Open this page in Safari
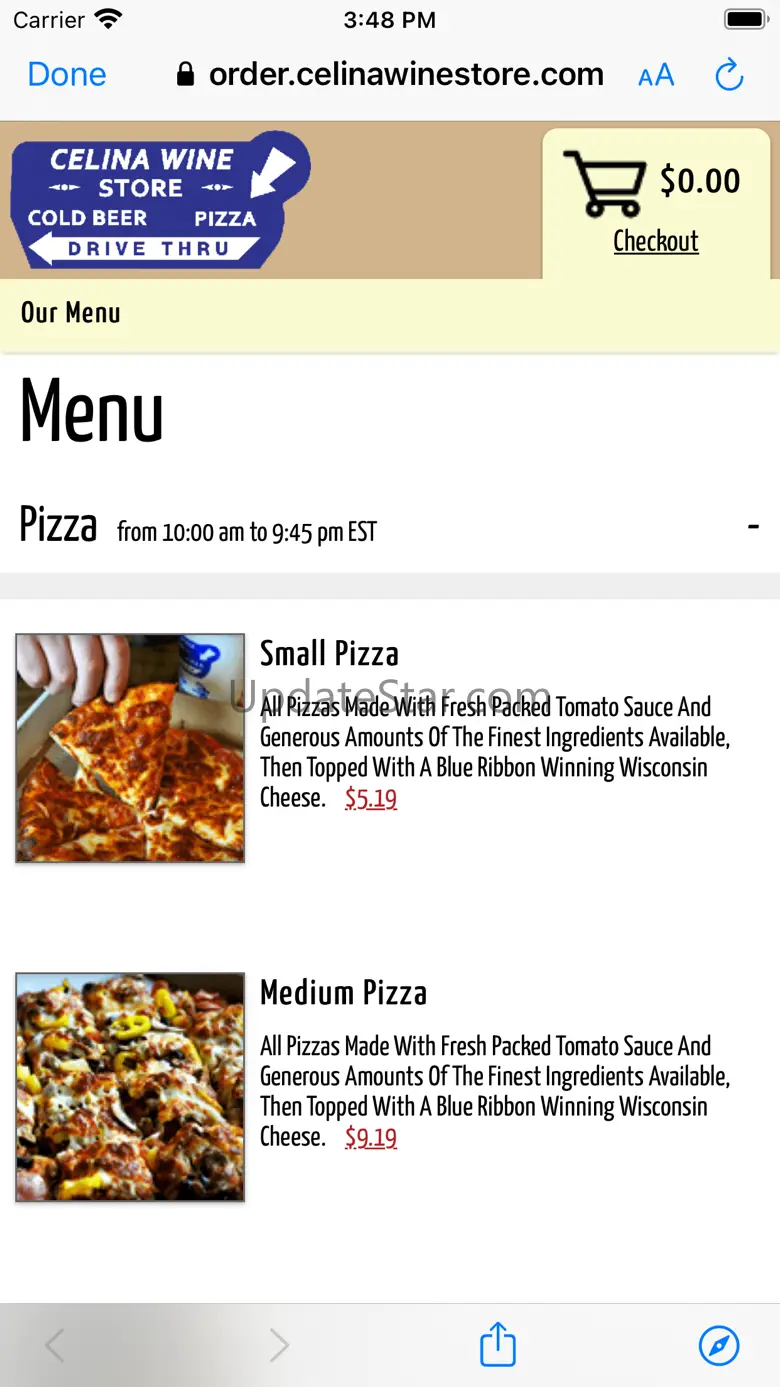Image resolution: width=780 pixels, height=1387 pixels. (719, 1345)
